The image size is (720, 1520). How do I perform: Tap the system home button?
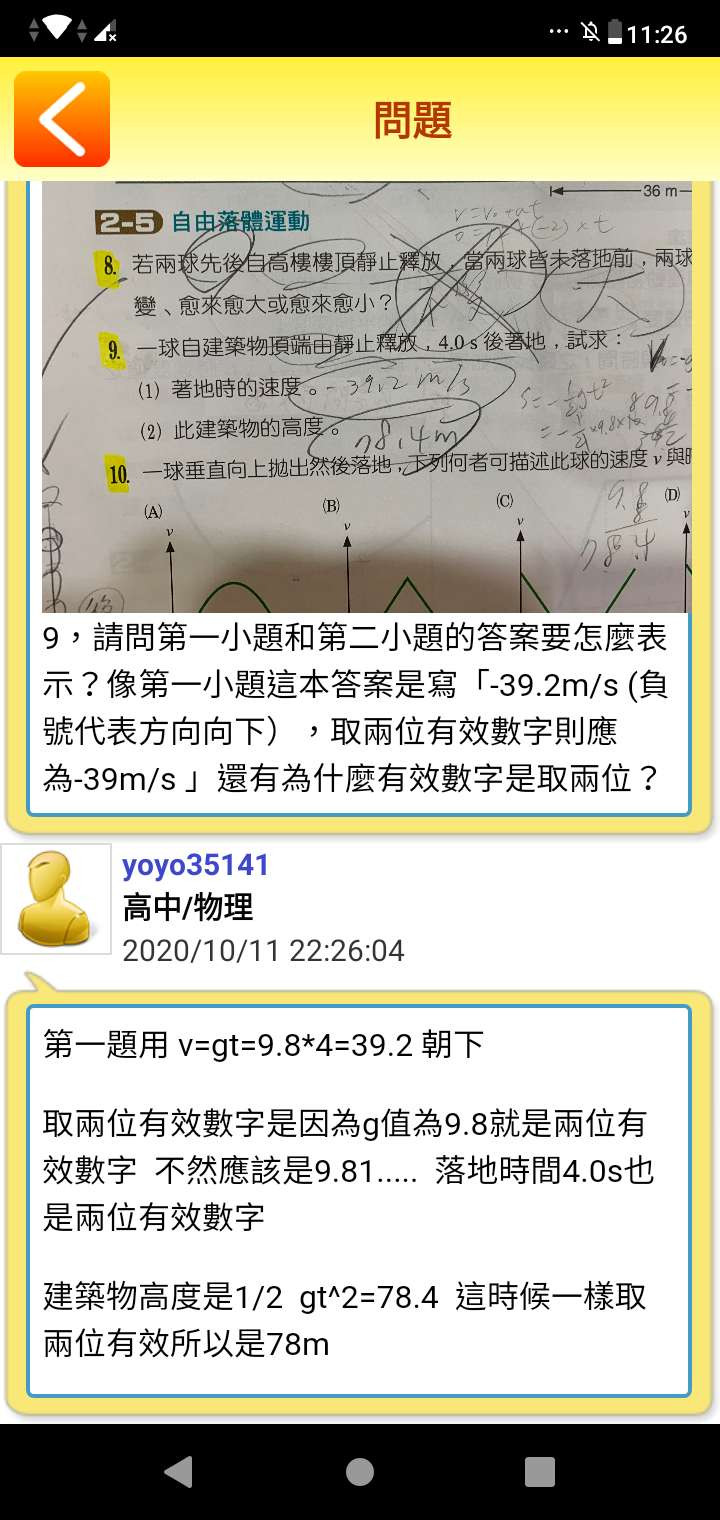tap(360, 1471)
